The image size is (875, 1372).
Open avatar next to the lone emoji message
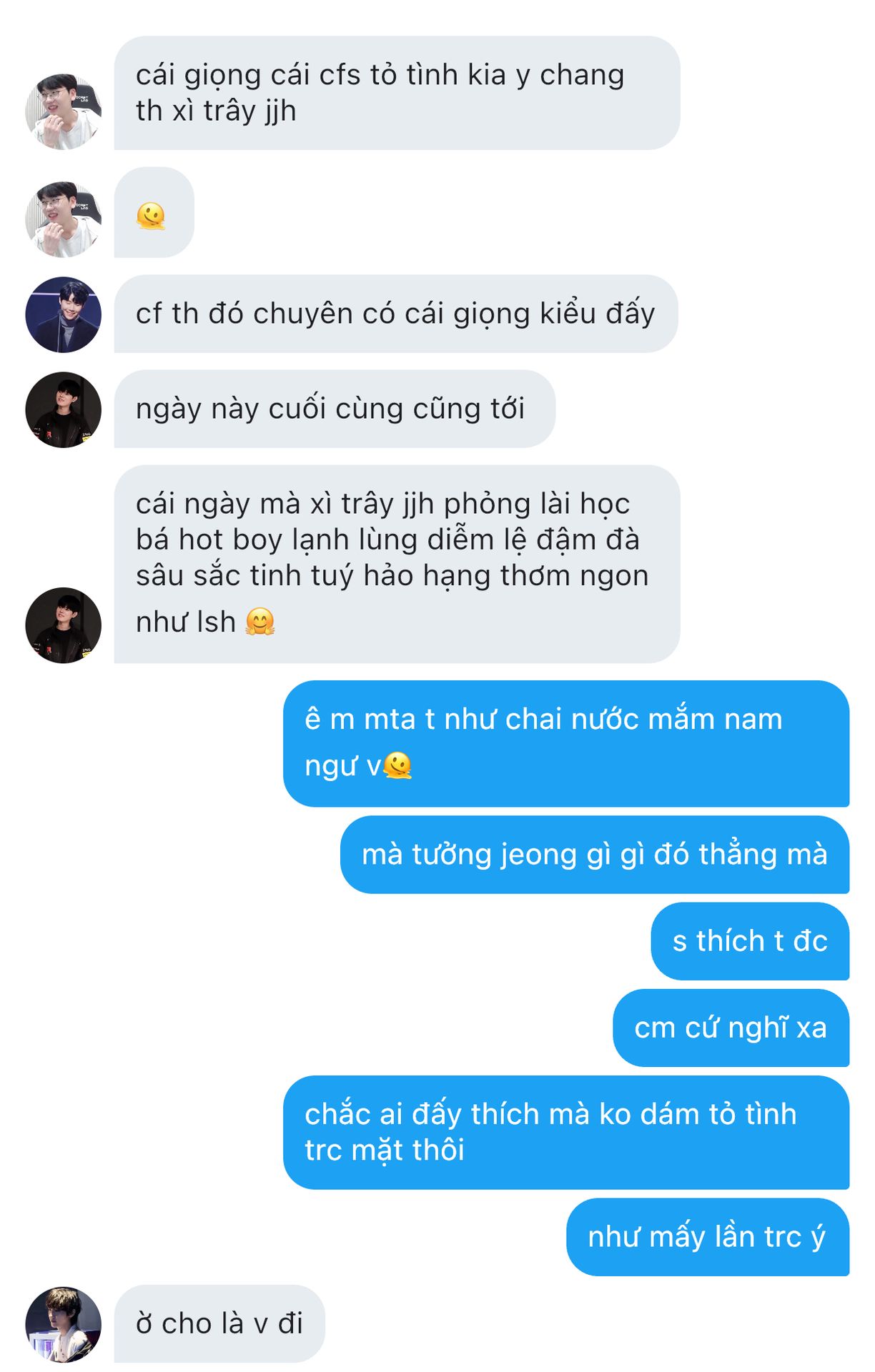pyautogui.click(x=63, y=219)
